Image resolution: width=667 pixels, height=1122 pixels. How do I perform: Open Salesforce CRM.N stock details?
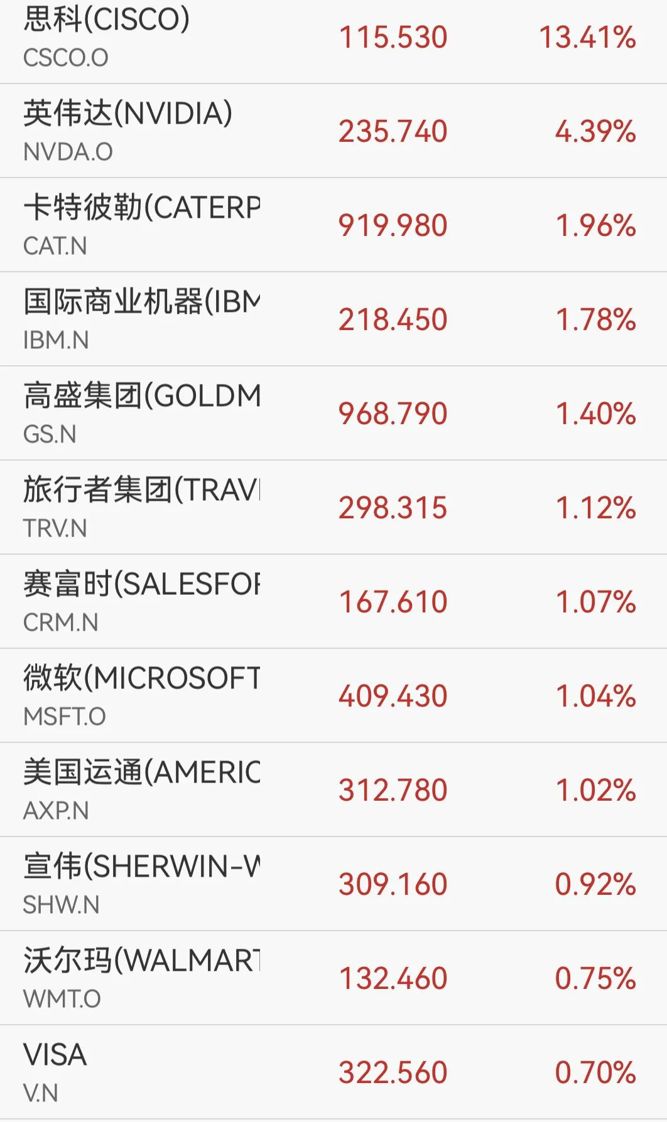coord(334,602)
